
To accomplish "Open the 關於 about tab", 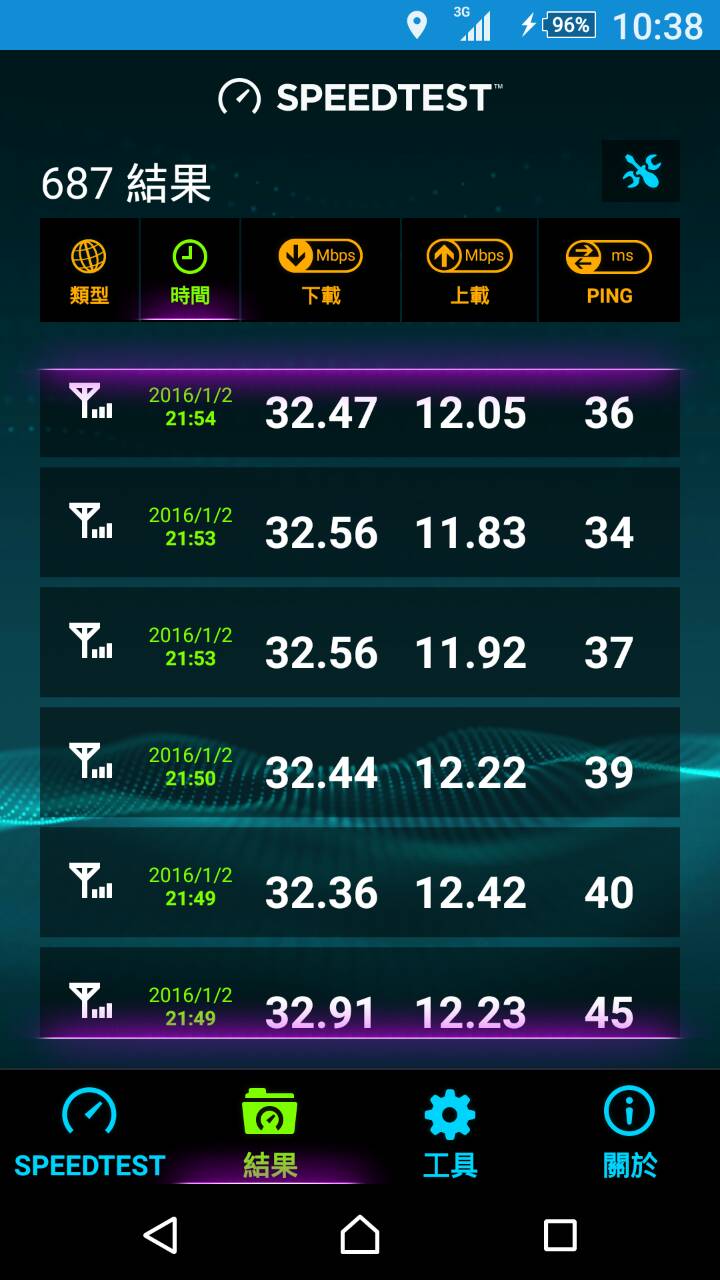I will pos(629,1132).
